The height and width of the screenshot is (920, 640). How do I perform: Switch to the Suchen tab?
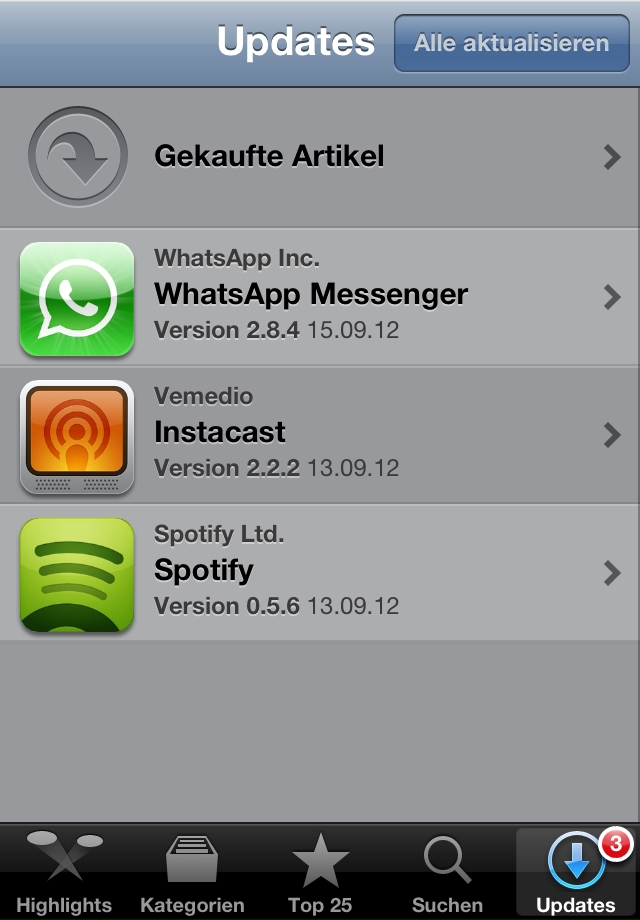[x=447, y=872]
